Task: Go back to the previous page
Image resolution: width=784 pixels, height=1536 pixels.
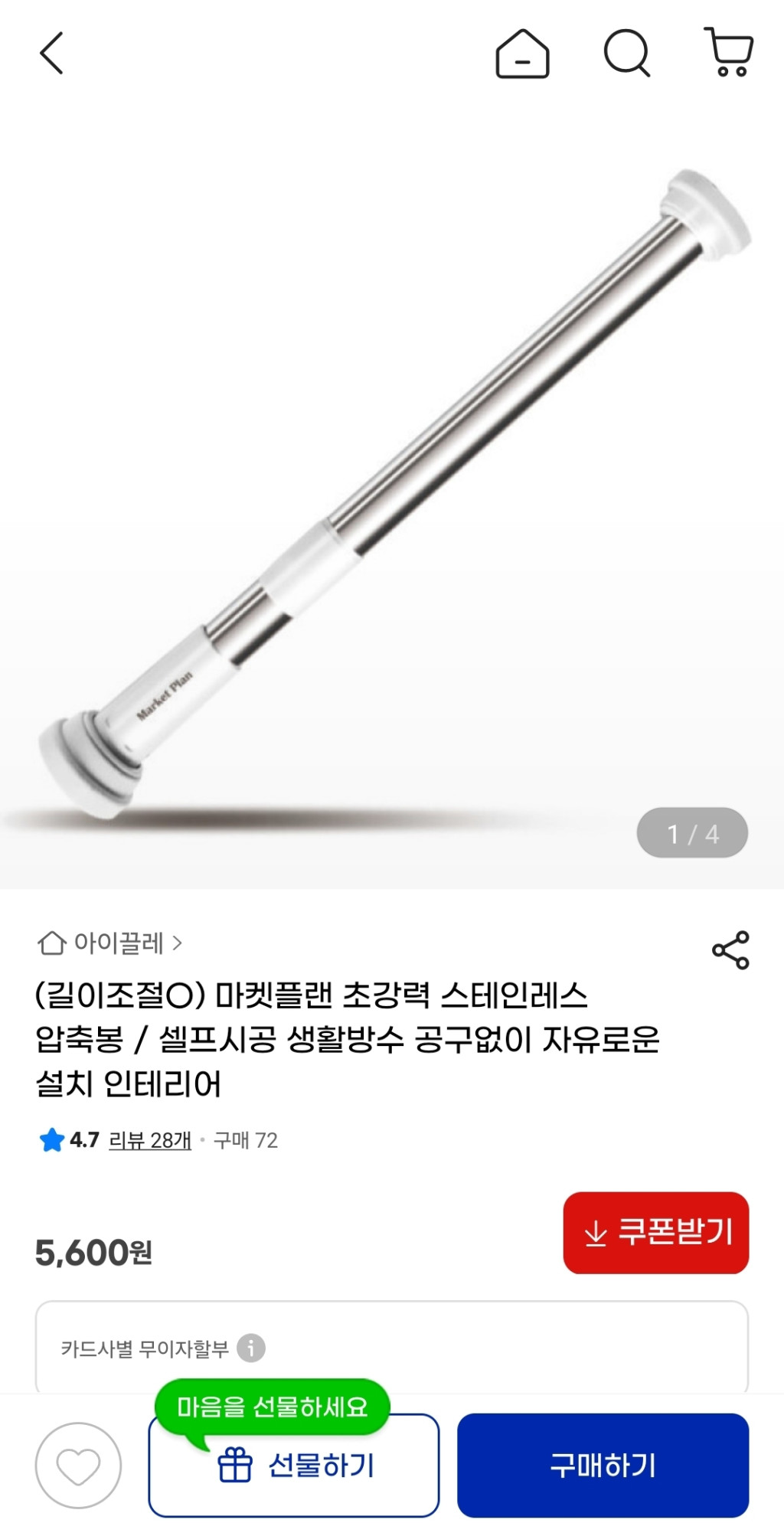Action: [51, 54]
